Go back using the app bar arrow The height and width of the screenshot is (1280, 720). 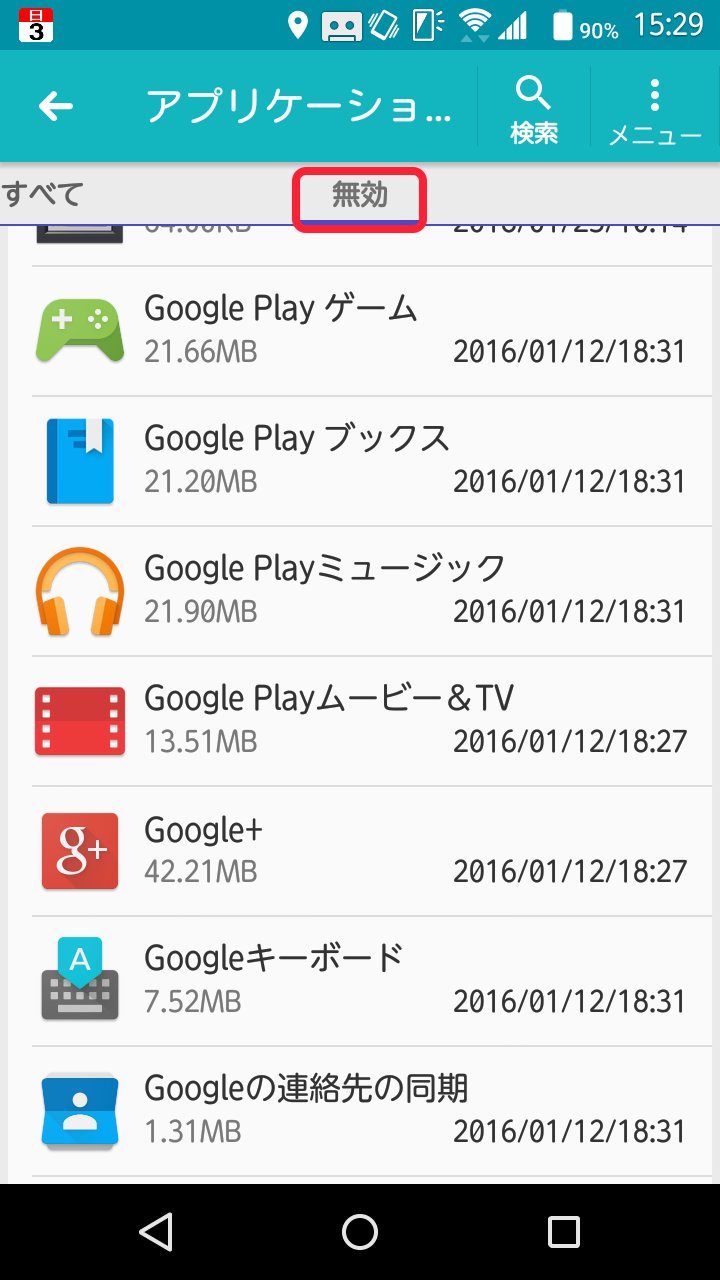56,106
